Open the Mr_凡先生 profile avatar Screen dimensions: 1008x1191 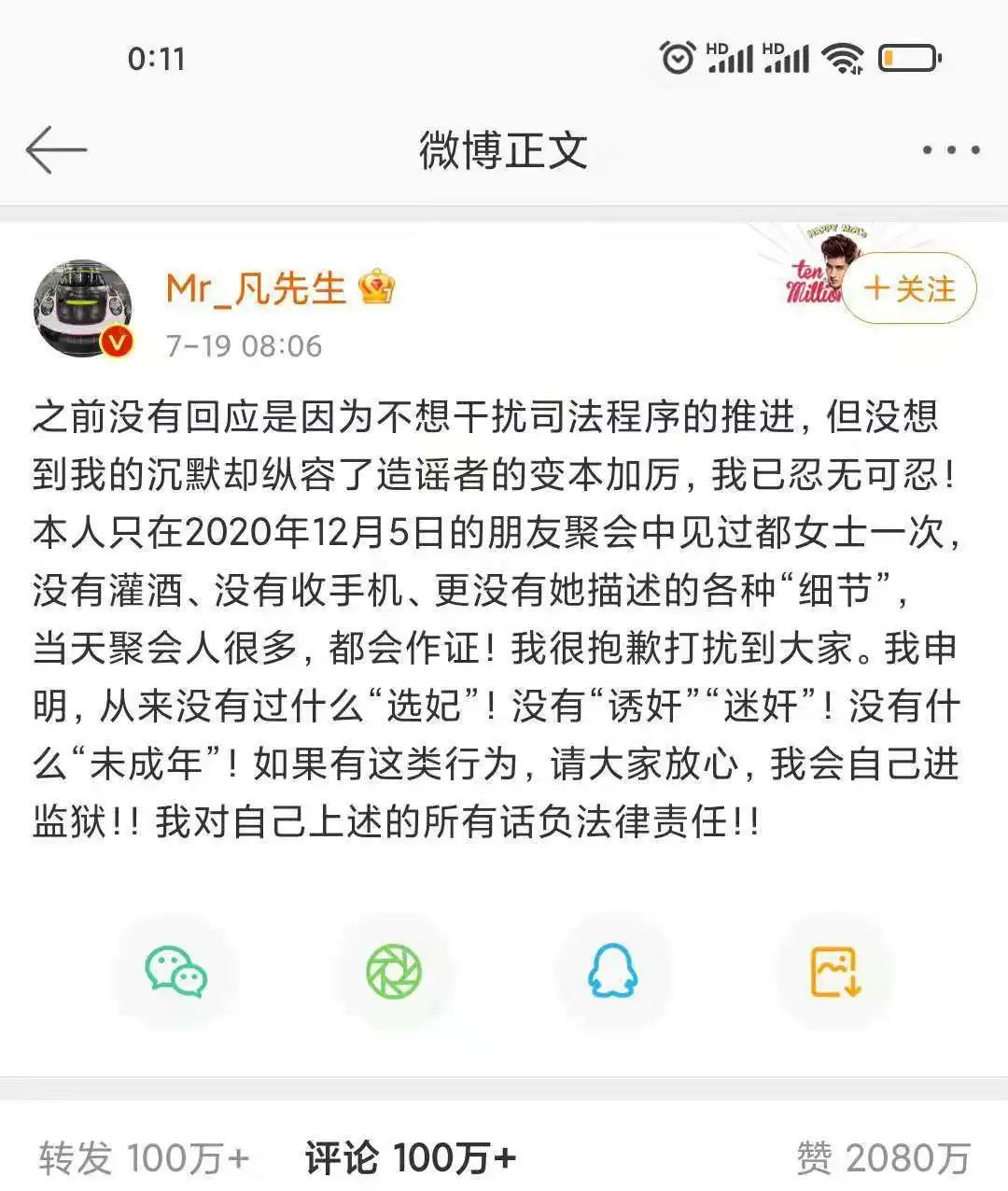pyautogui.click(x=82, y=308)
